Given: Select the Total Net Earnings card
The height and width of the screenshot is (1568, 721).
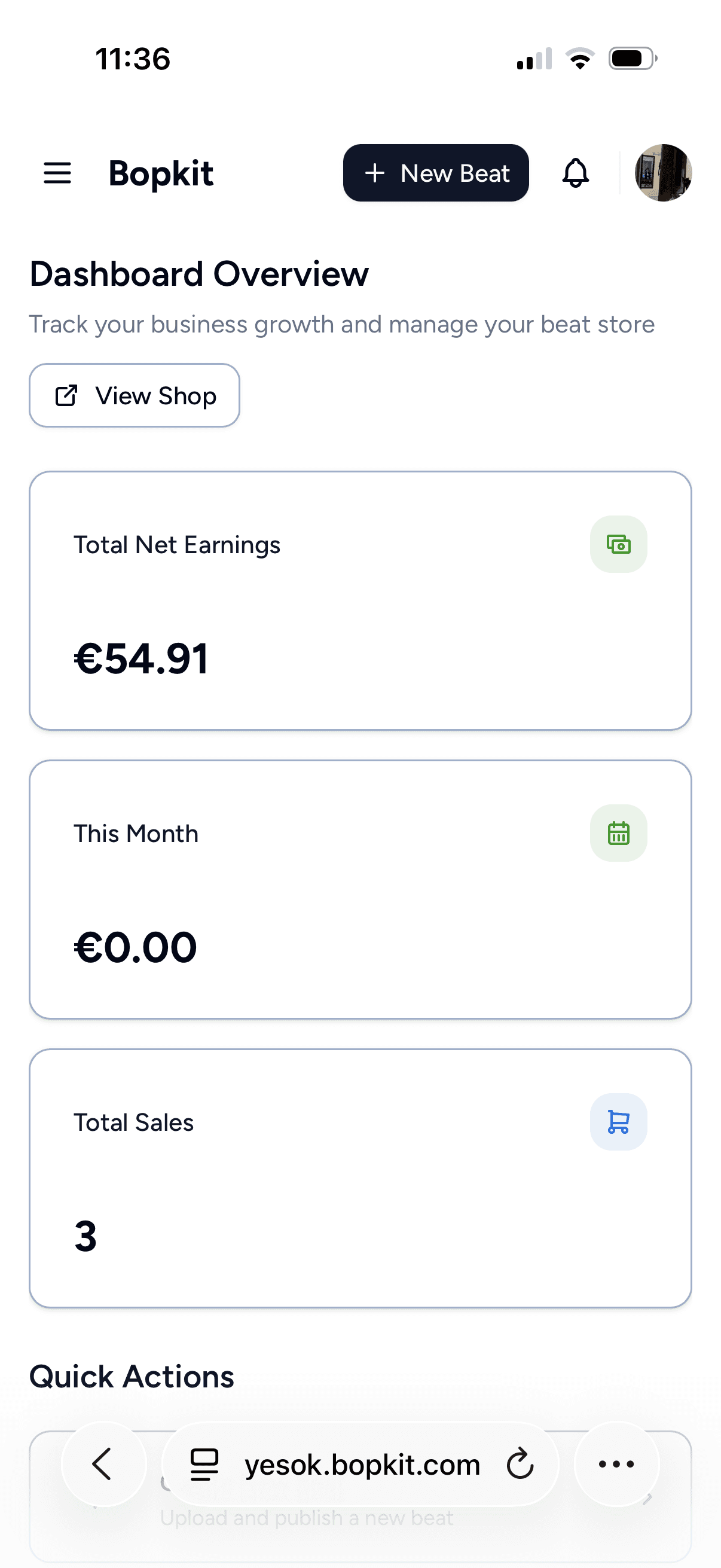Looking at the screenshot, I should pos(360,600).
